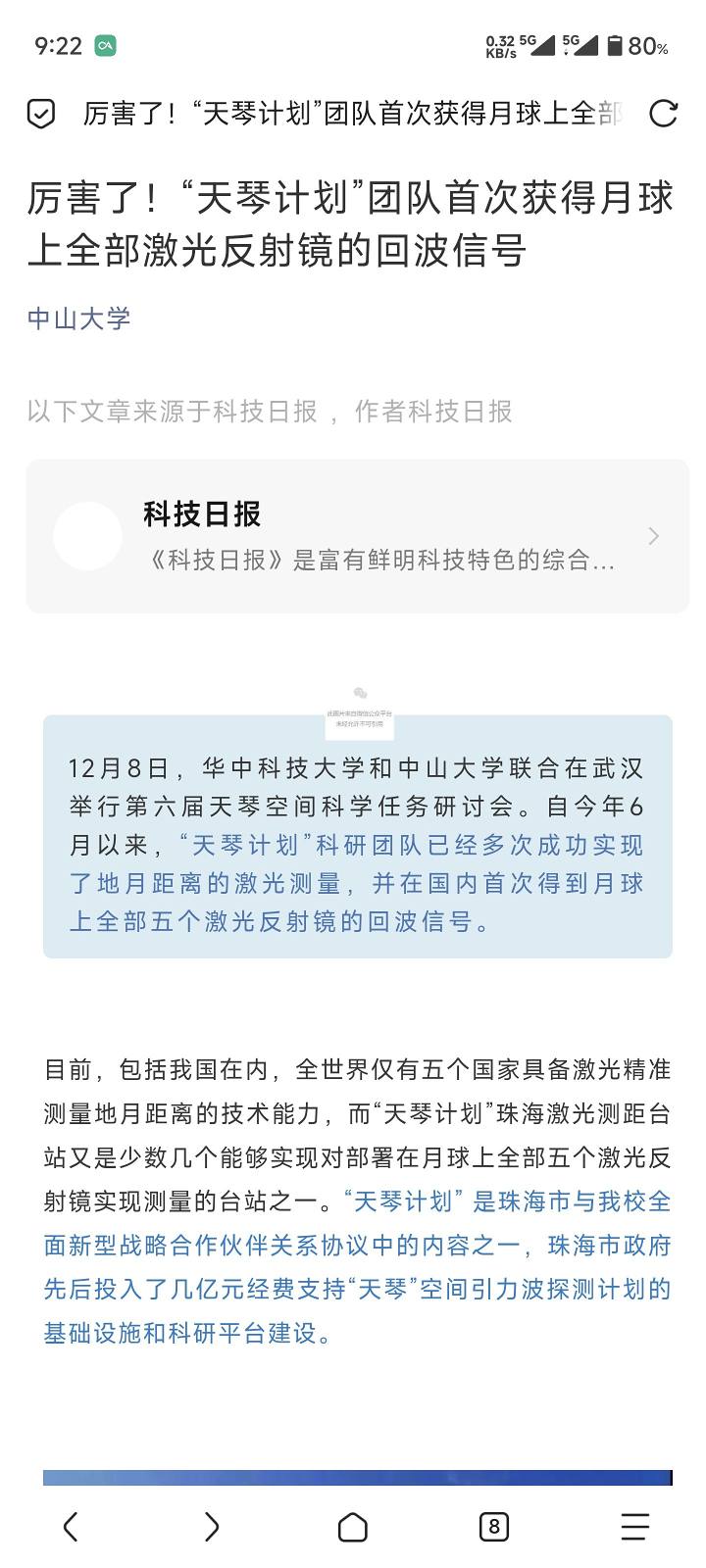
Task: Go forward to the next page
Action: click(212, 1526)
